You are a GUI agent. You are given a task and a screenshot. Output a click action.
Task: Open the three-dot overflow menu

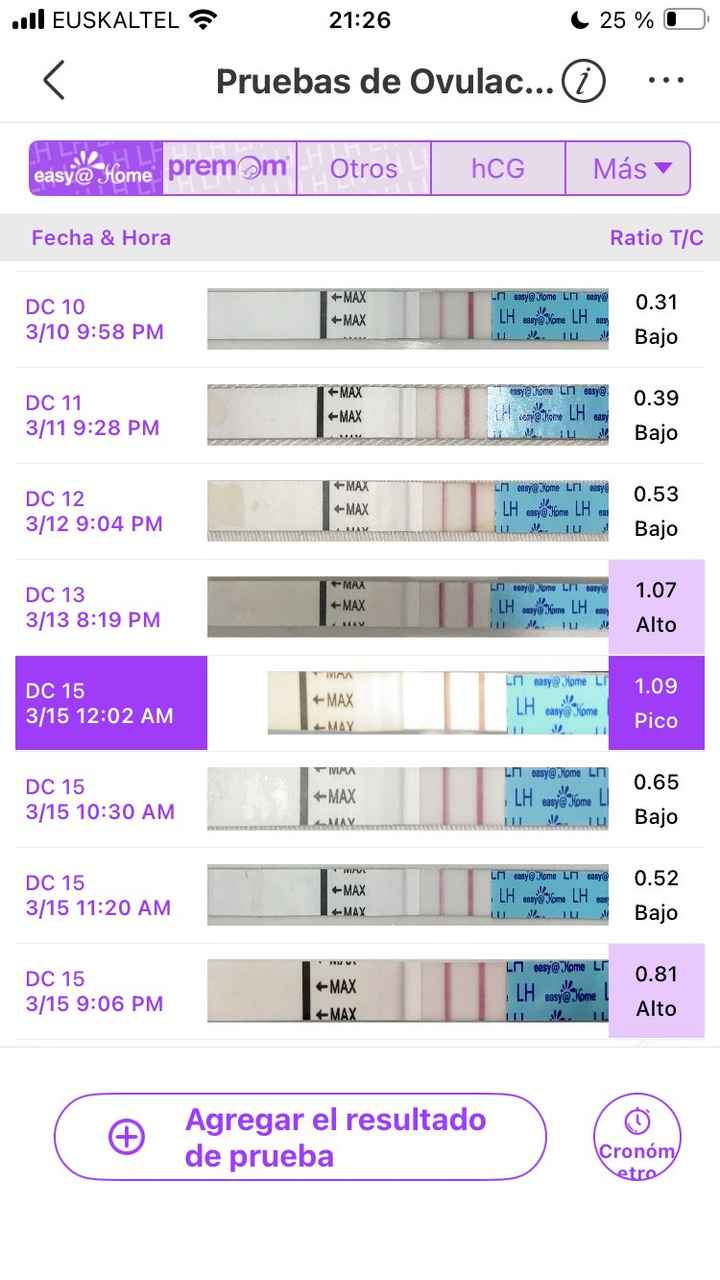[665, 81]
